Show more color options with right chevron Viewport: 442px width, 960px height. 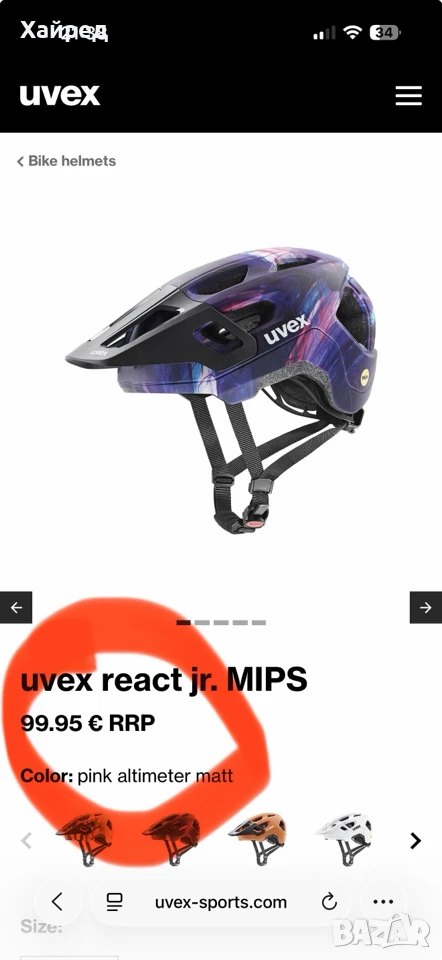point(416,841)
